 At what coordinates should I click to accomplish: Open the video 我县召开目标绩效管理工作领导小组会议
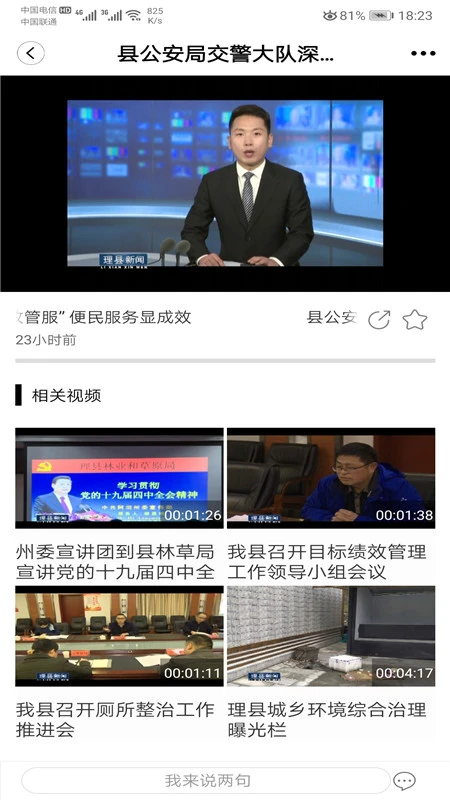point(331,504)
